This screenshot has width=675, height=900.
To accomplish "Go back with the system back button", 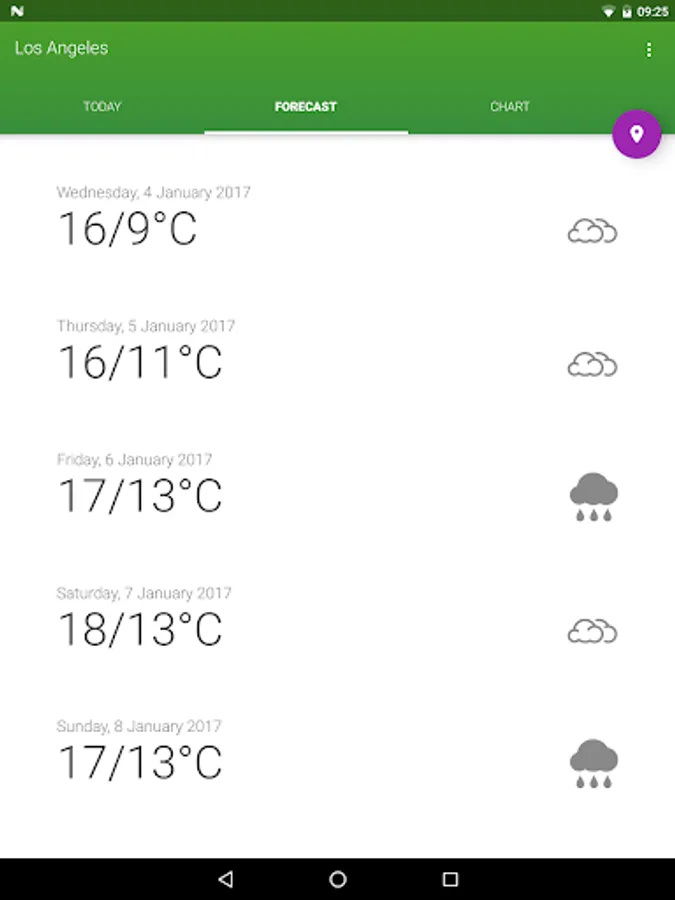I will (x=225, y=879).
